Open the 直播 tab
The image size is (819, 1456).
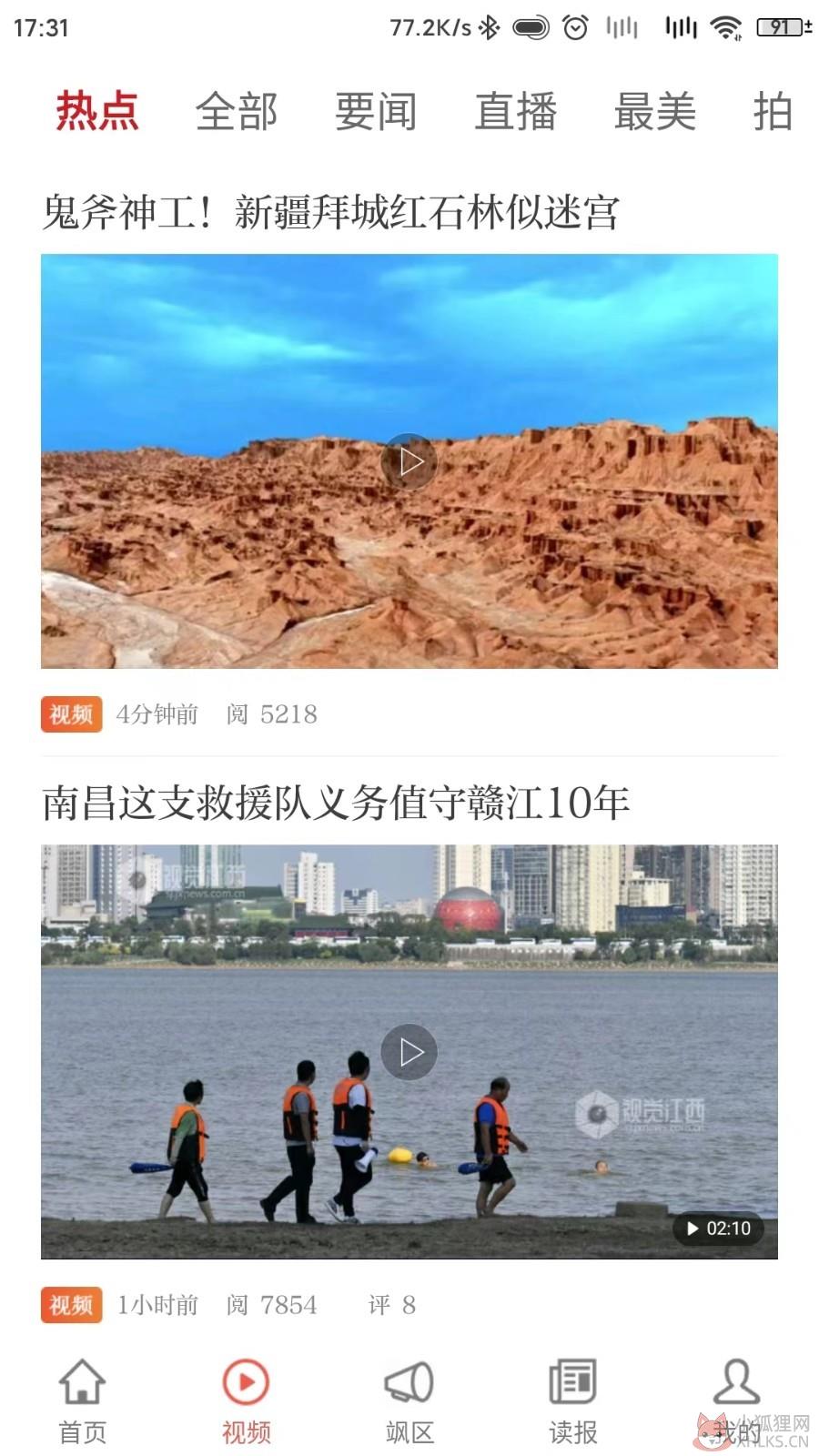(x=515, y=112)
